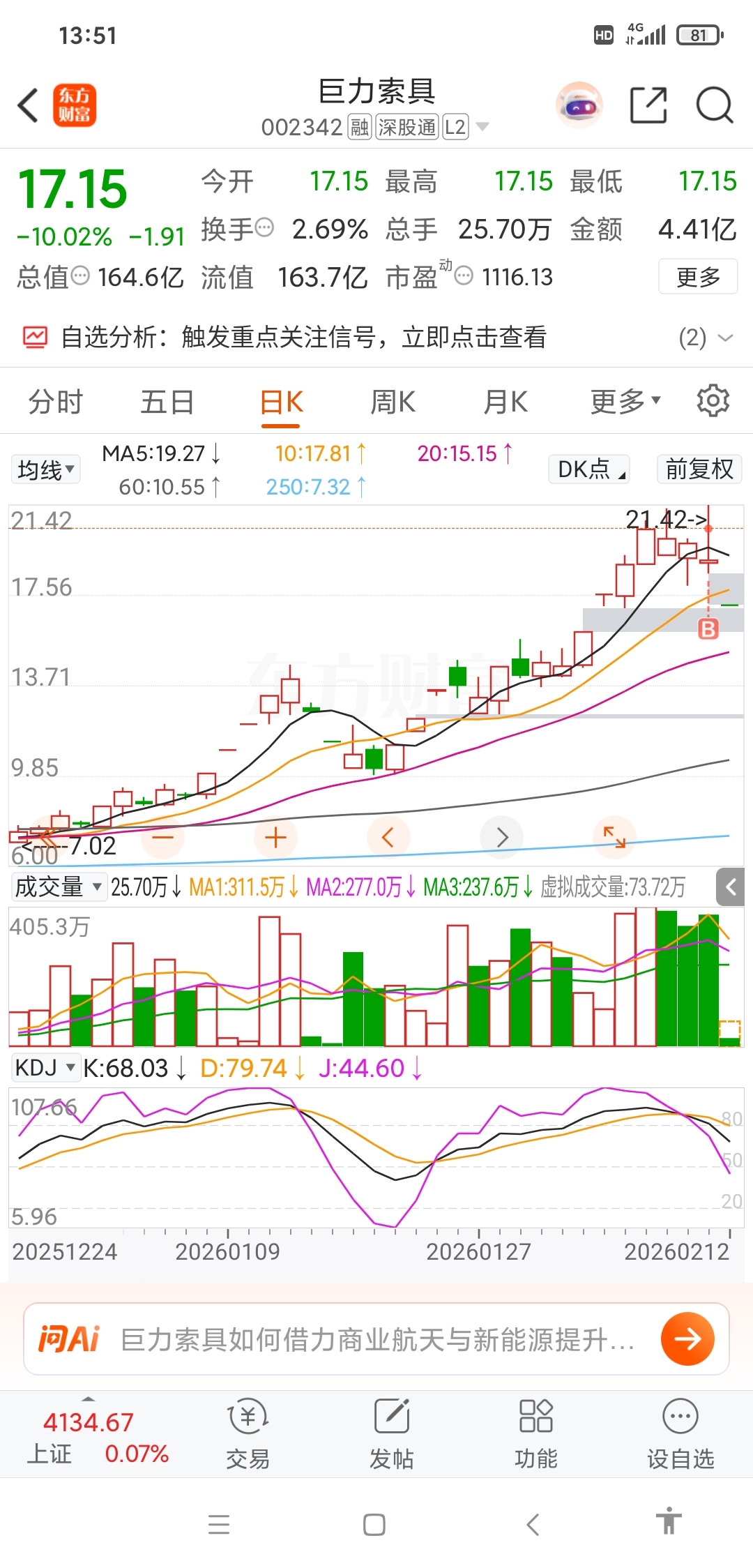Image resolution: width=753 pixels, height=1568 pixels.
Task: Open the AI assistant robot avatar
Action: point(579,106)
